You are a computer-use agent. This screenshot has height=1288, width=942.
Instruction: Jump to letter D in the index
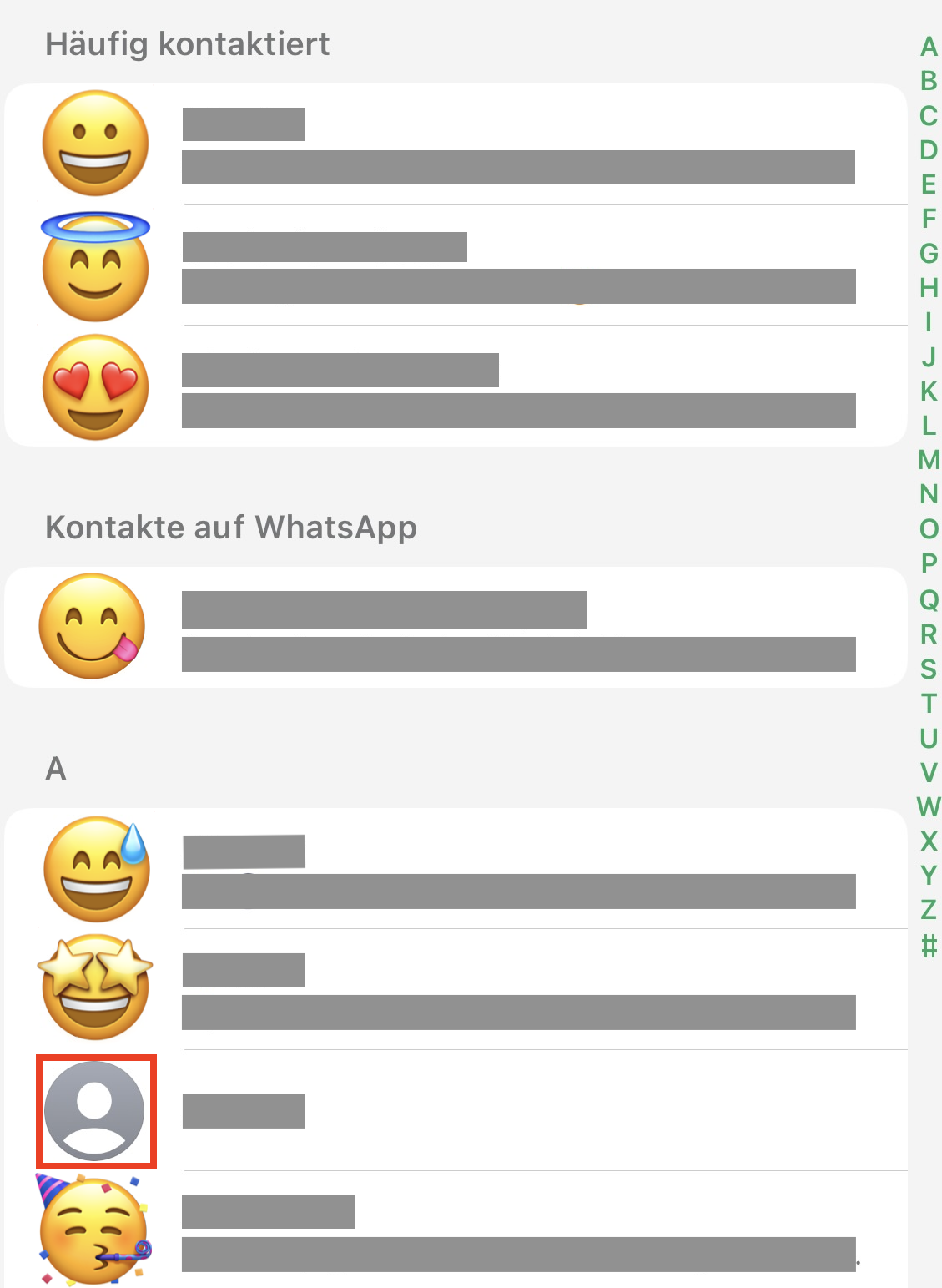click(x=929, y=150)
